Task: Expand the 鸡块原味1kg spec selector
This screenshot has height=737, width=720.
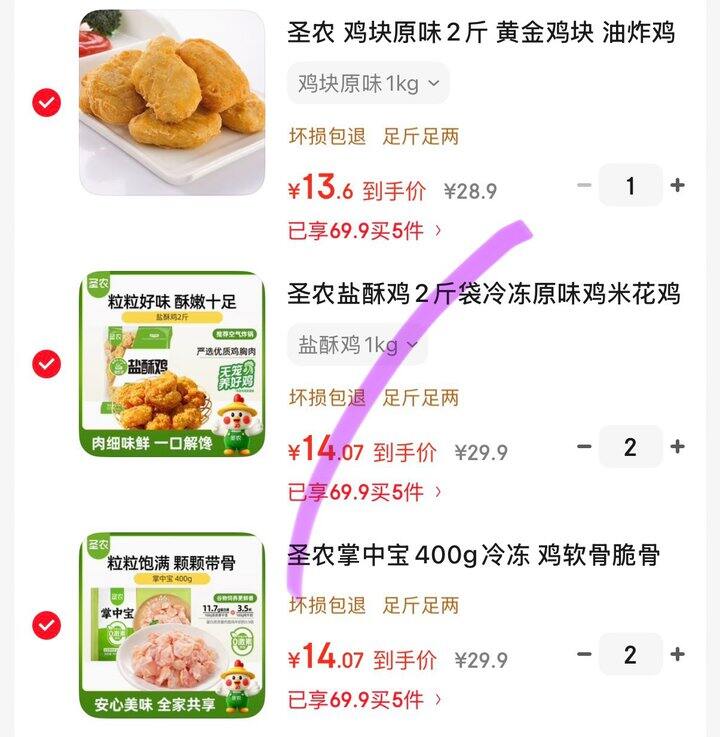Action: tap(368, 83)
